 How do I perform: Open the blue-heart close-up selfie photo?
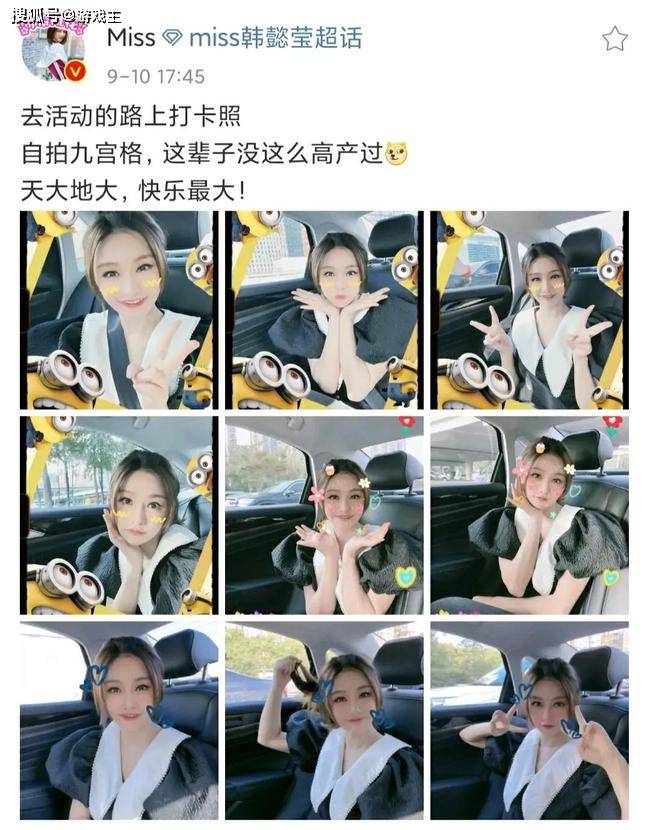117,720
